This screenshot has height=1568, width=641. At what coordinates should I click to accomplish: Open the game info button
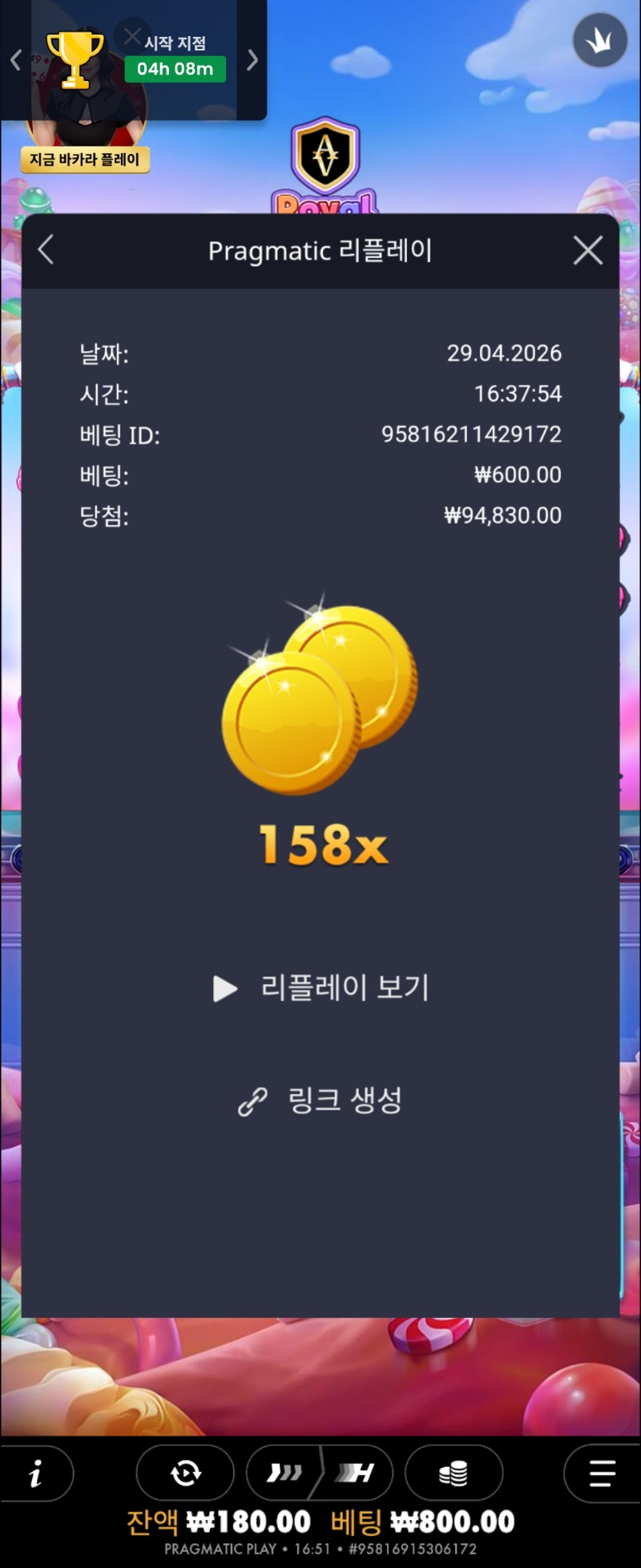[x=35, y=1473]
